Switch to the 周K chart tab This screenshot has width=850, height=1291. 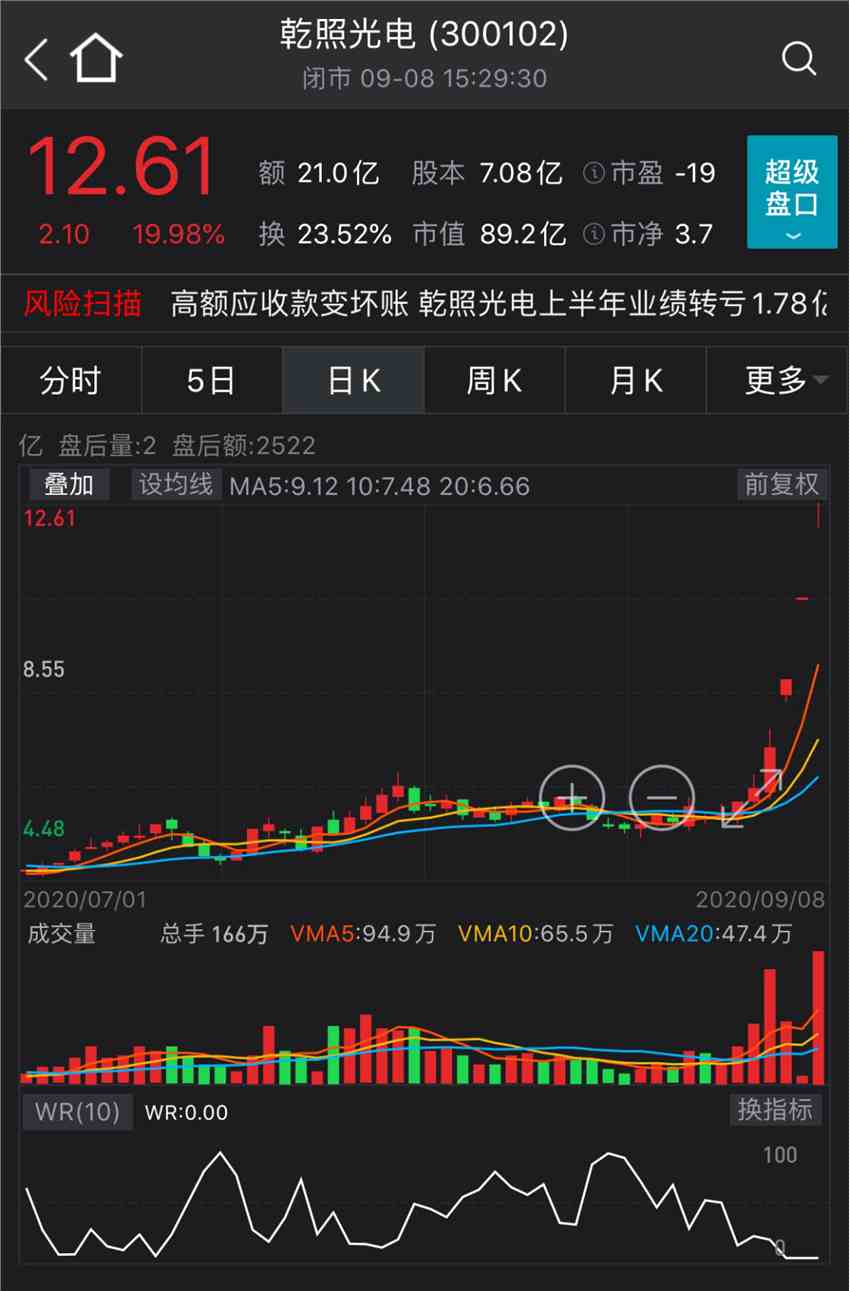pos(494,380)
